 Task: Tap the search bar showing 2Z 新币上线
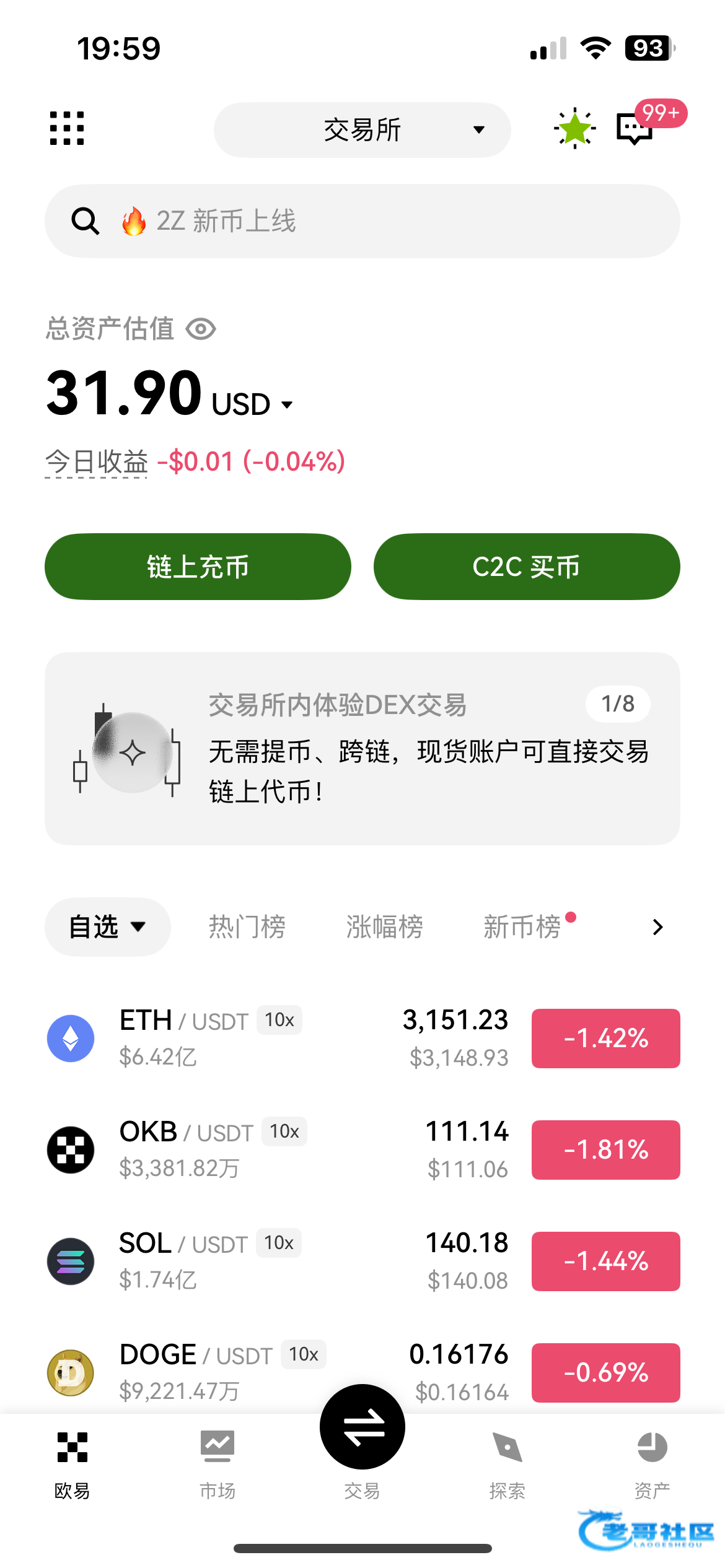click(362, 221)
